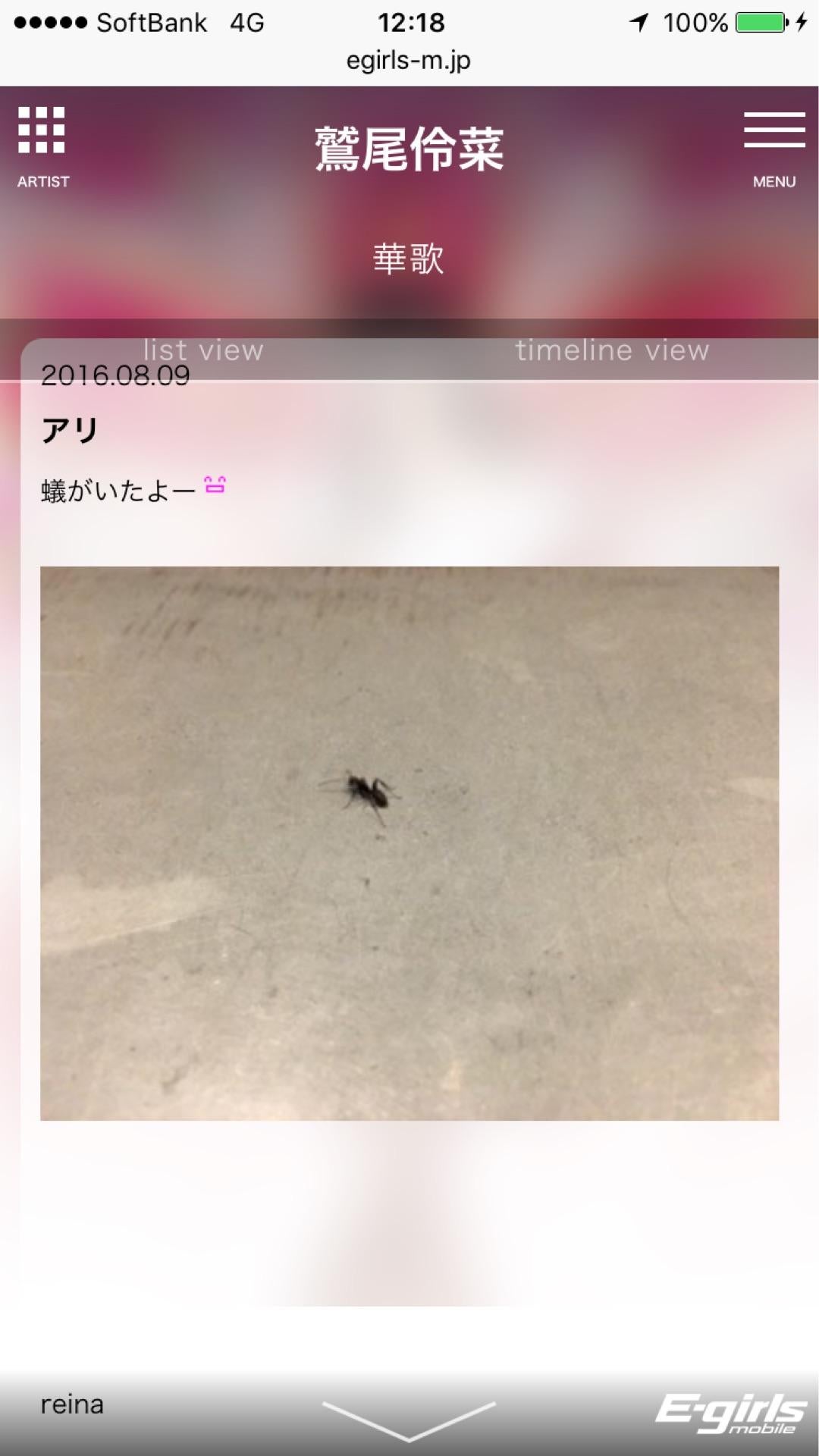Toggle the view mode bar
The width and height of the screenshot is (819, 1456).
tap(409, 350)
